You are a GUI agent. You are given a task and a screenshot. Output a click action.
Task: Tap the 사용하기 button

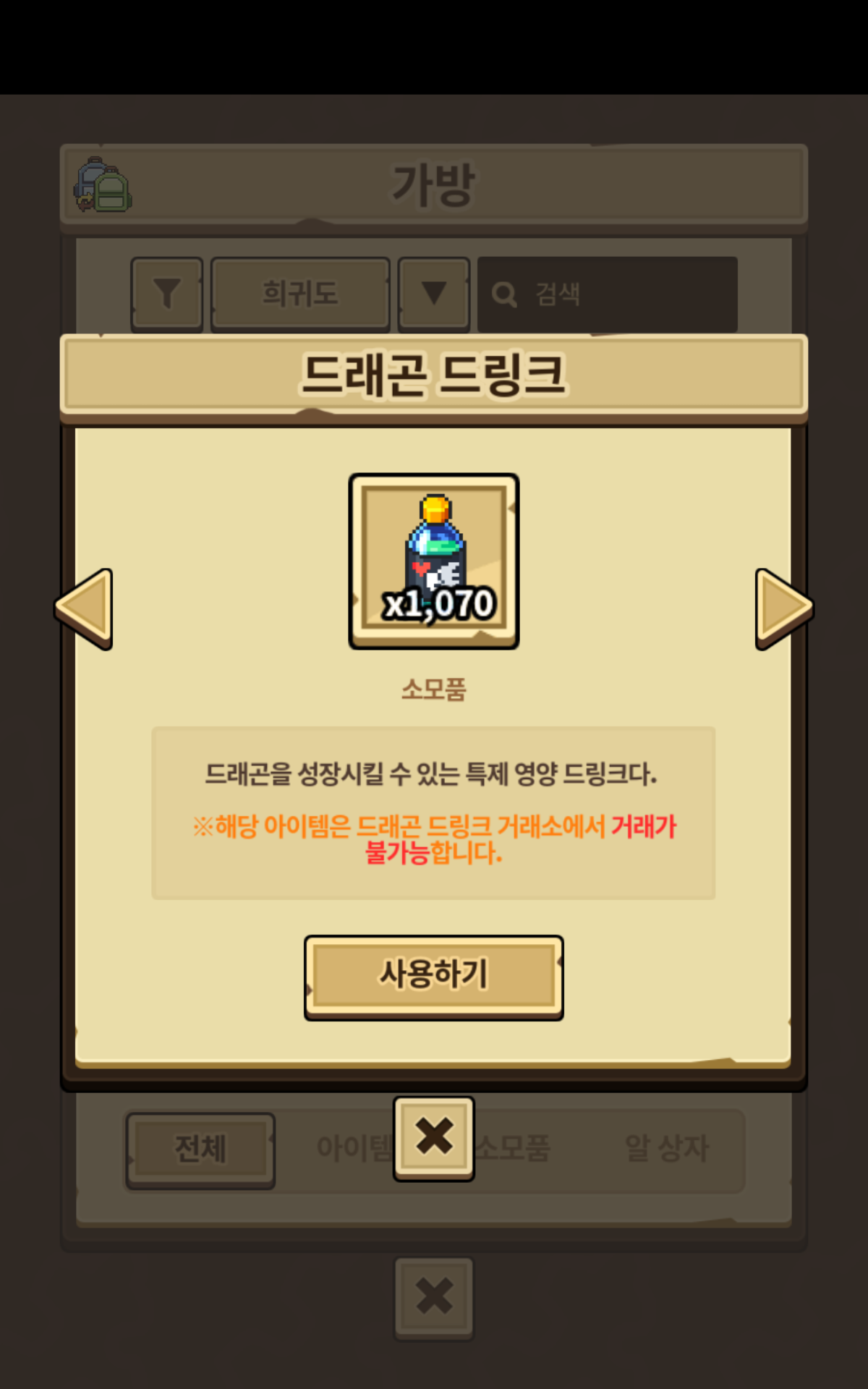tap(433, 975)
